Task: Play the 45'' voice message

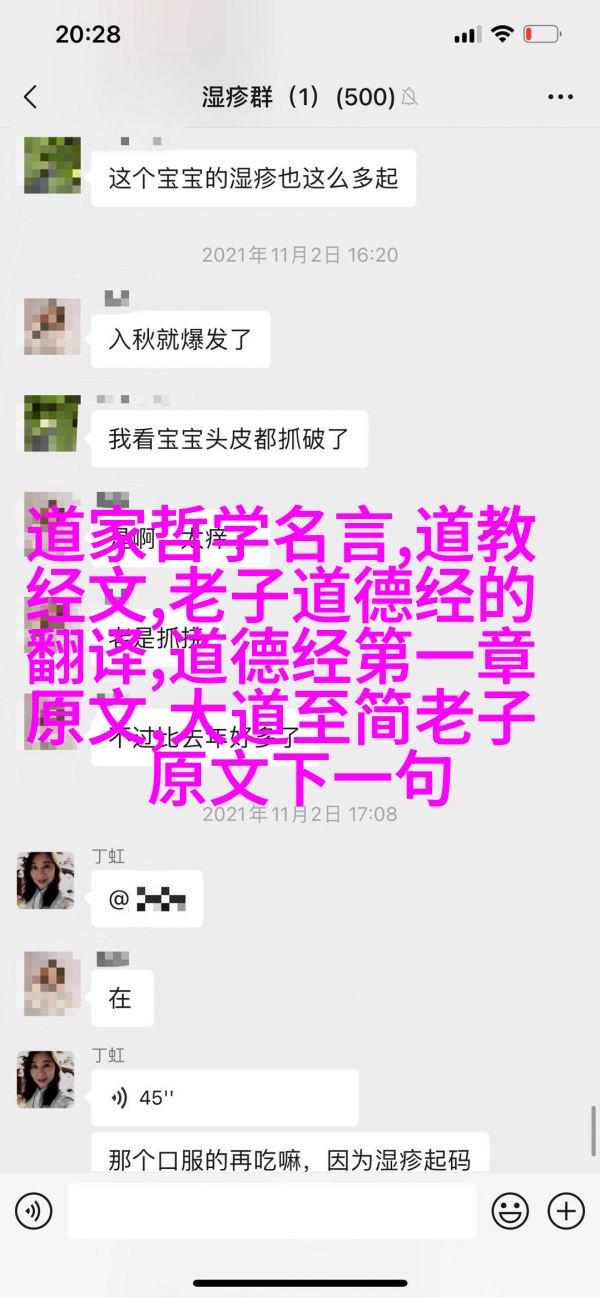Action: (x=225, y=1098)
